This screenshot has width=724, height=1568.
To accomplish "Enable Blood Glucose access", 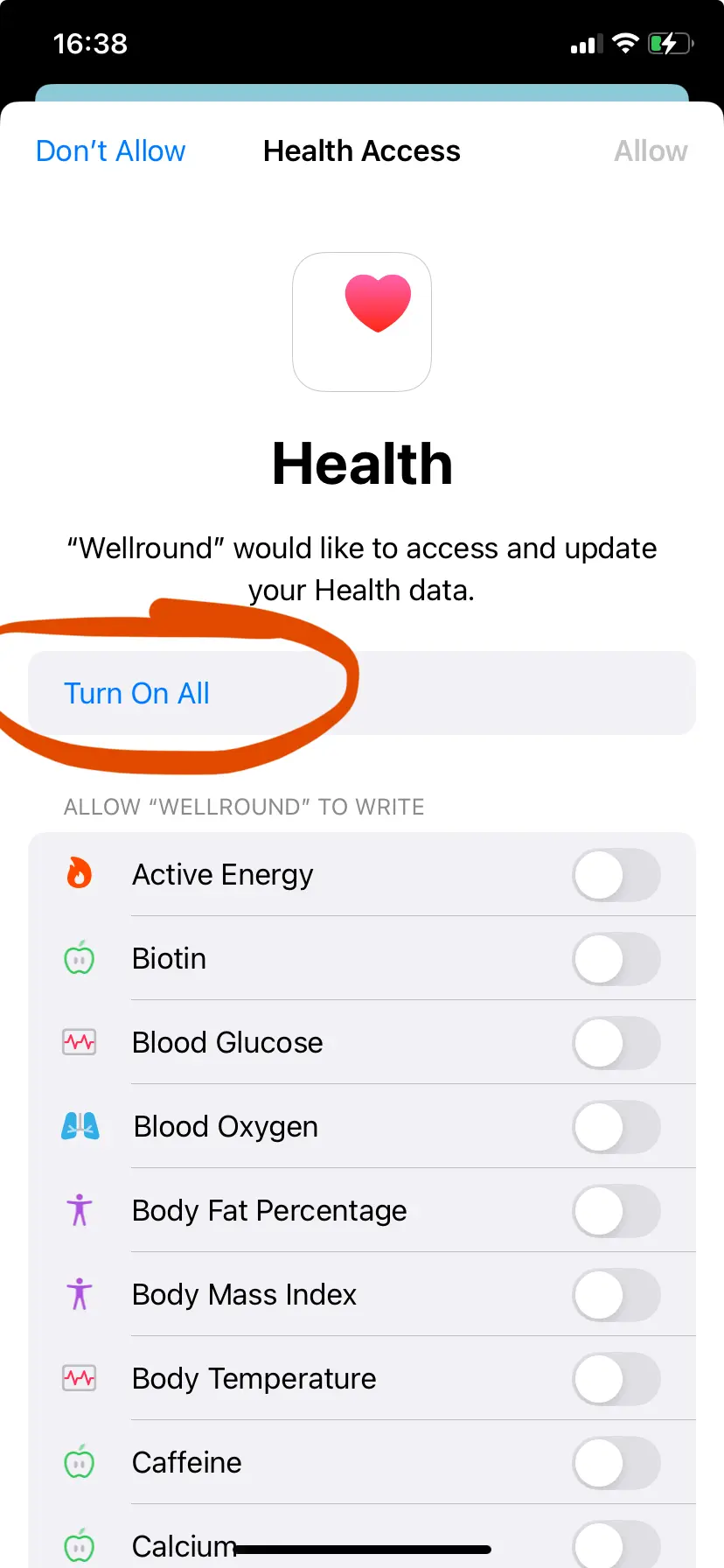I will (x=616, y=1042).
